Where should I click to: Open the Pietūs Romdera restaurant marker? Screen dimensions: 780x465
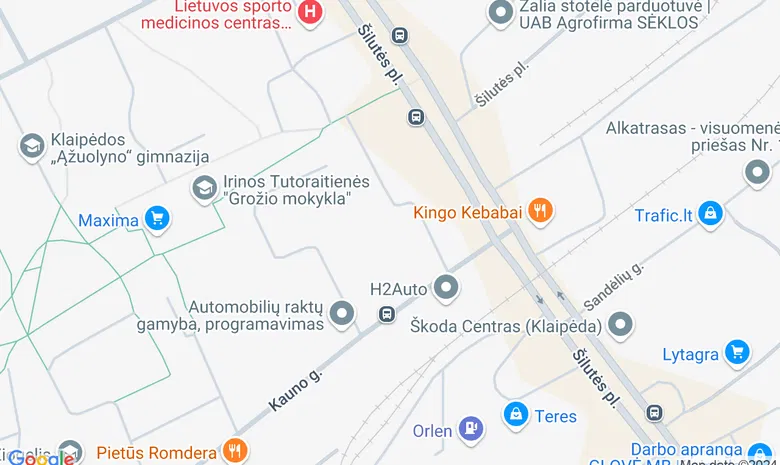pyautogui.click(x=234, y=451)
